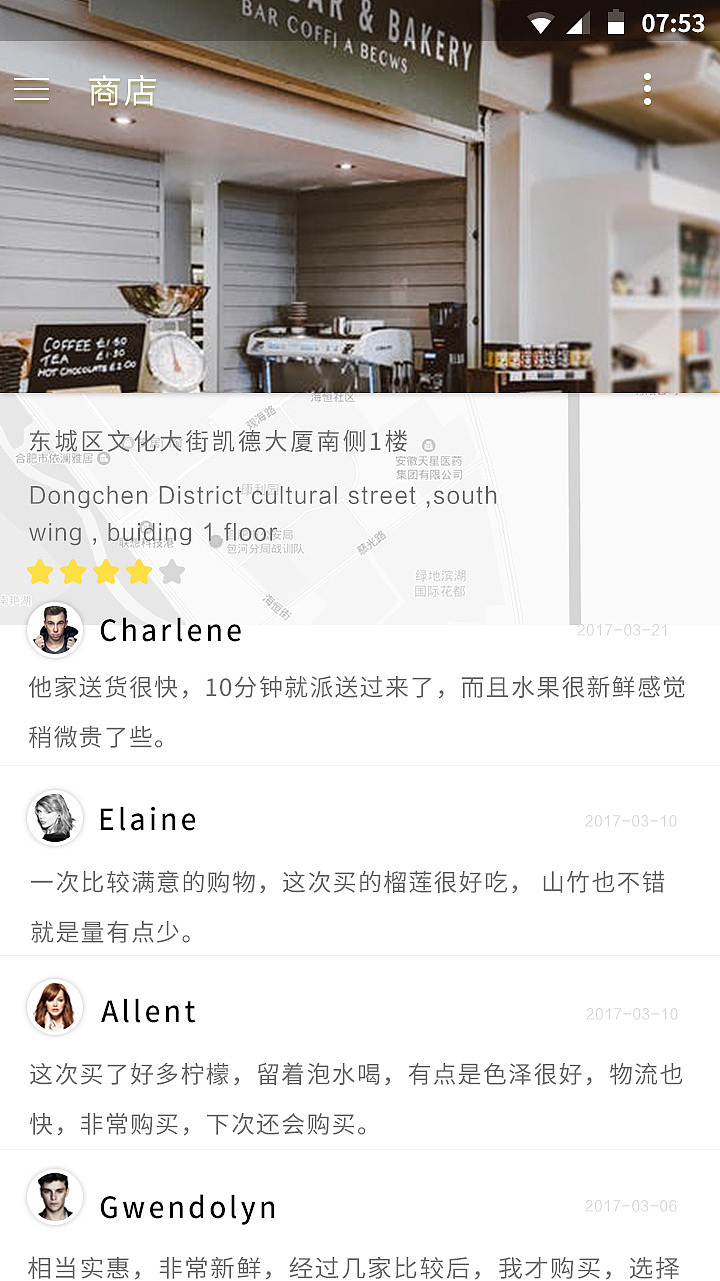Image resolution: width=720 pixels, height=1281 pixels.
Task: Open the three-dot overflow menu
Action: (648, 88)
